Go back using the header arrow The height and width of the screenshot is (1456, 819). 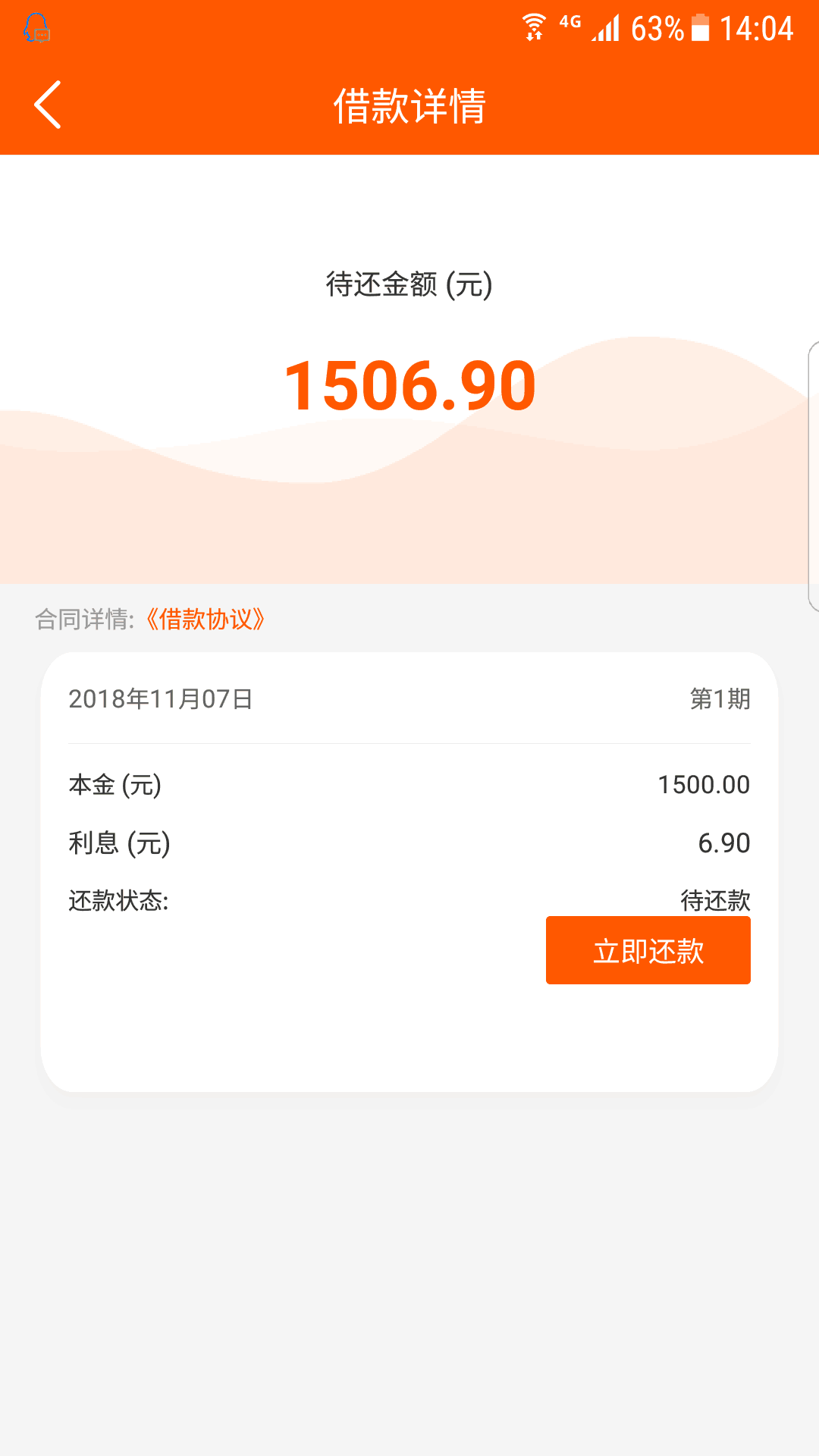47,105
